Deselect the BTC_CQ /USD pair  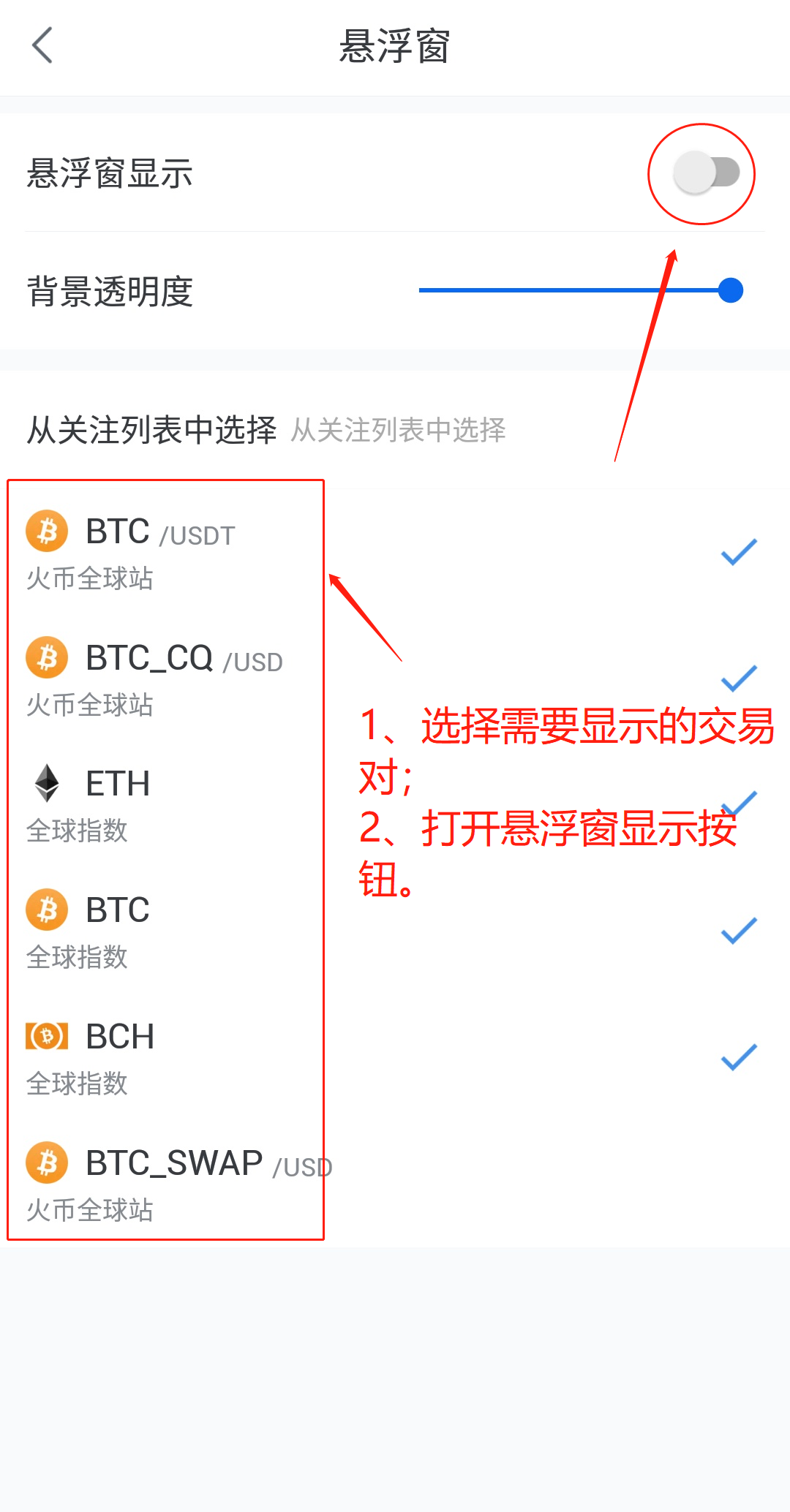point(395,679)
